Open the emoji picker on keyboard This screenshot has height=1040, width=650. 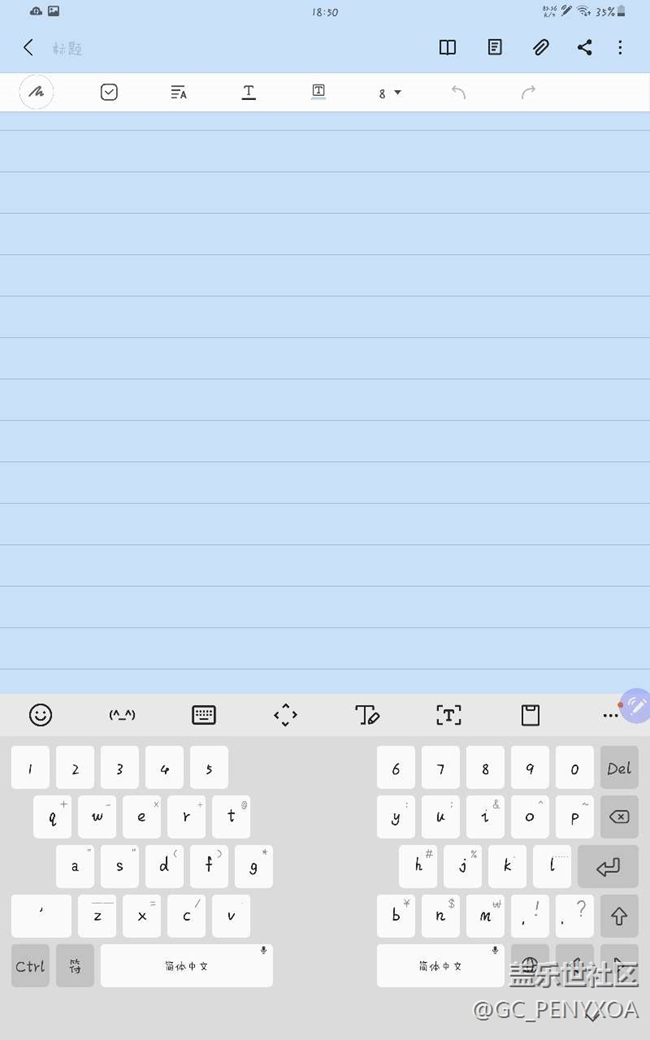(x=40, y=714)
